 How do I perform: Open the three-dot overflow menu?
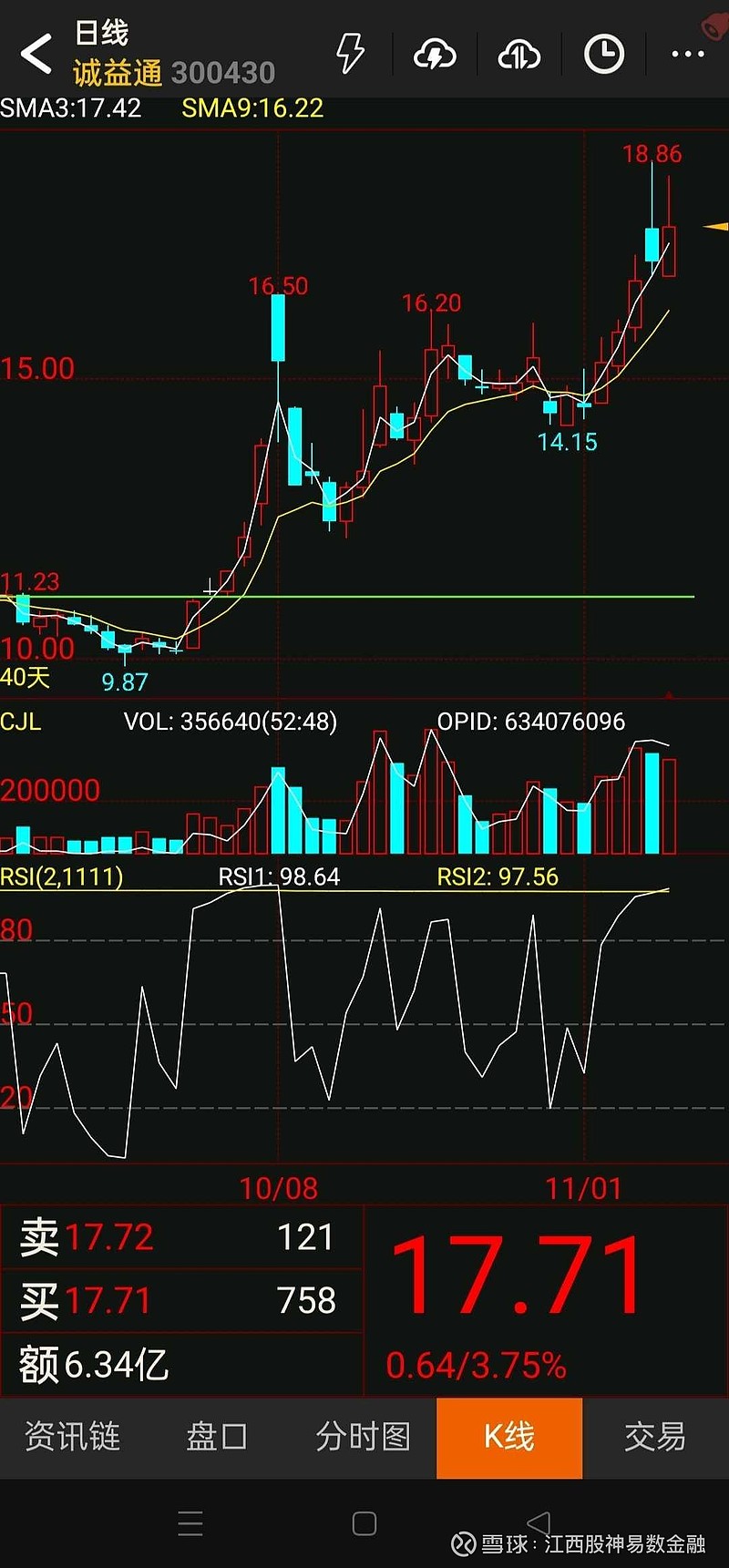(687, 54)
